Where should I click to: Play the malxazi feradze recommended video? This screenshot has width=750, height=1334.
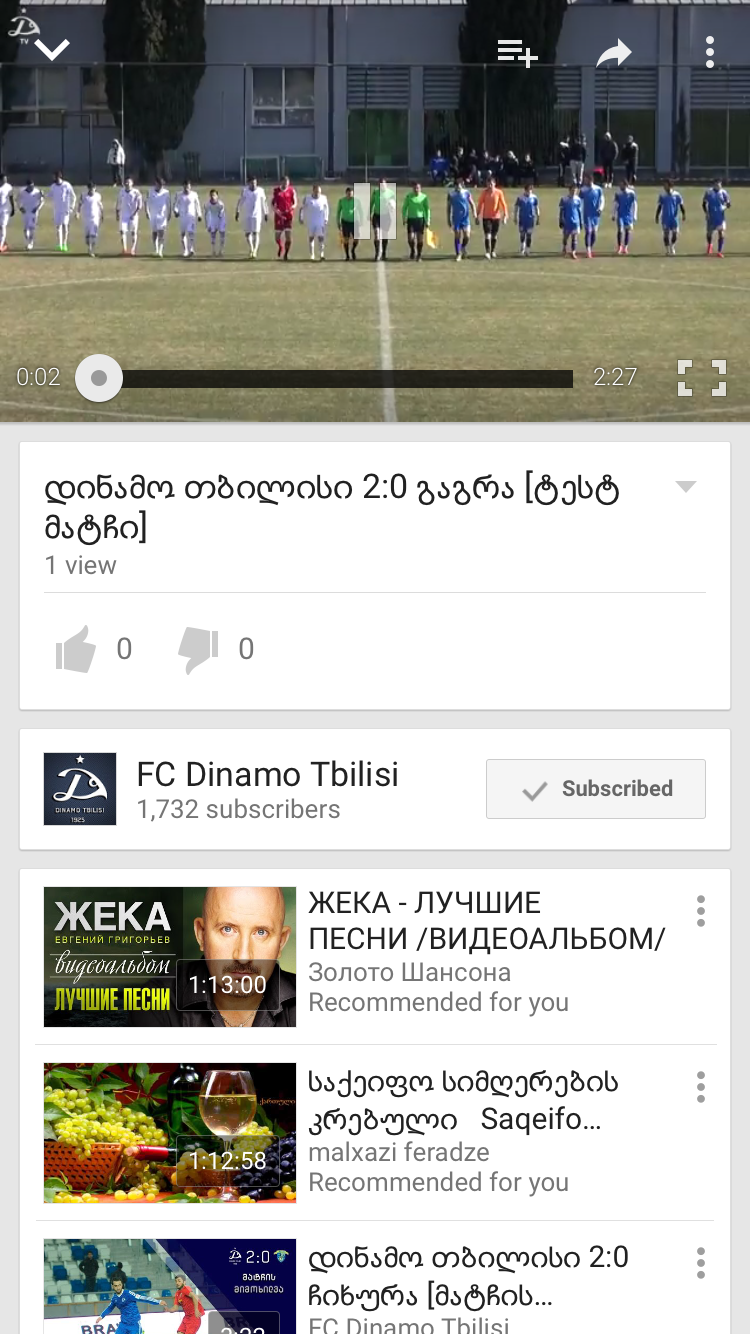pos(170,1132)
